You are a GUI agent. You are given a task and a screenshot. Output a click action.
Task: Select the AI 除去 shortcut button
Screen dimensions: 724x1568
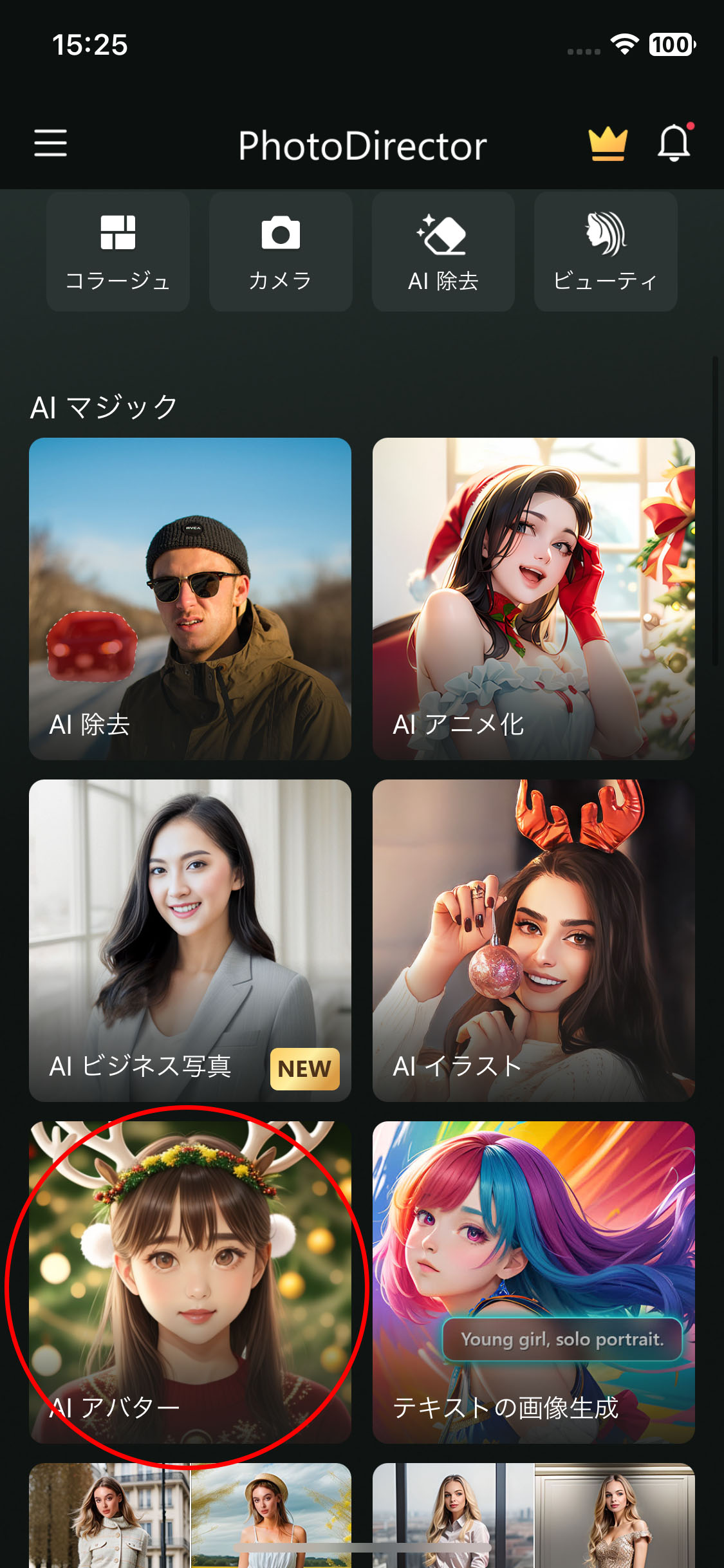tap(443, 252)
